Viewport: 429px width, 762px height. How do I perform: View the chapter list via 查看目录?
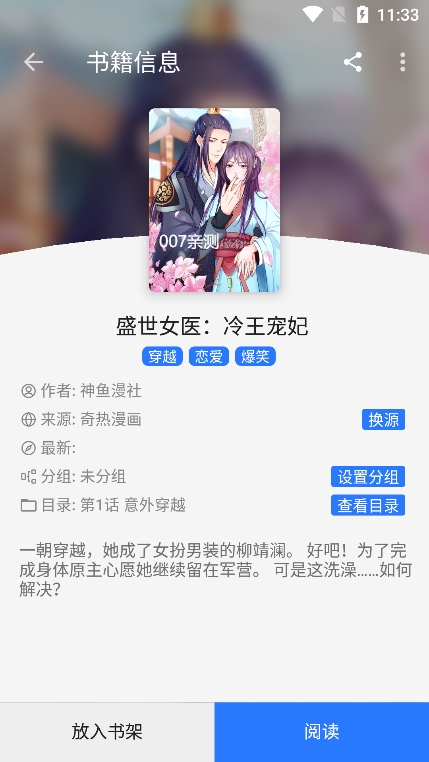pyautogui.click(x=368, y=505)
